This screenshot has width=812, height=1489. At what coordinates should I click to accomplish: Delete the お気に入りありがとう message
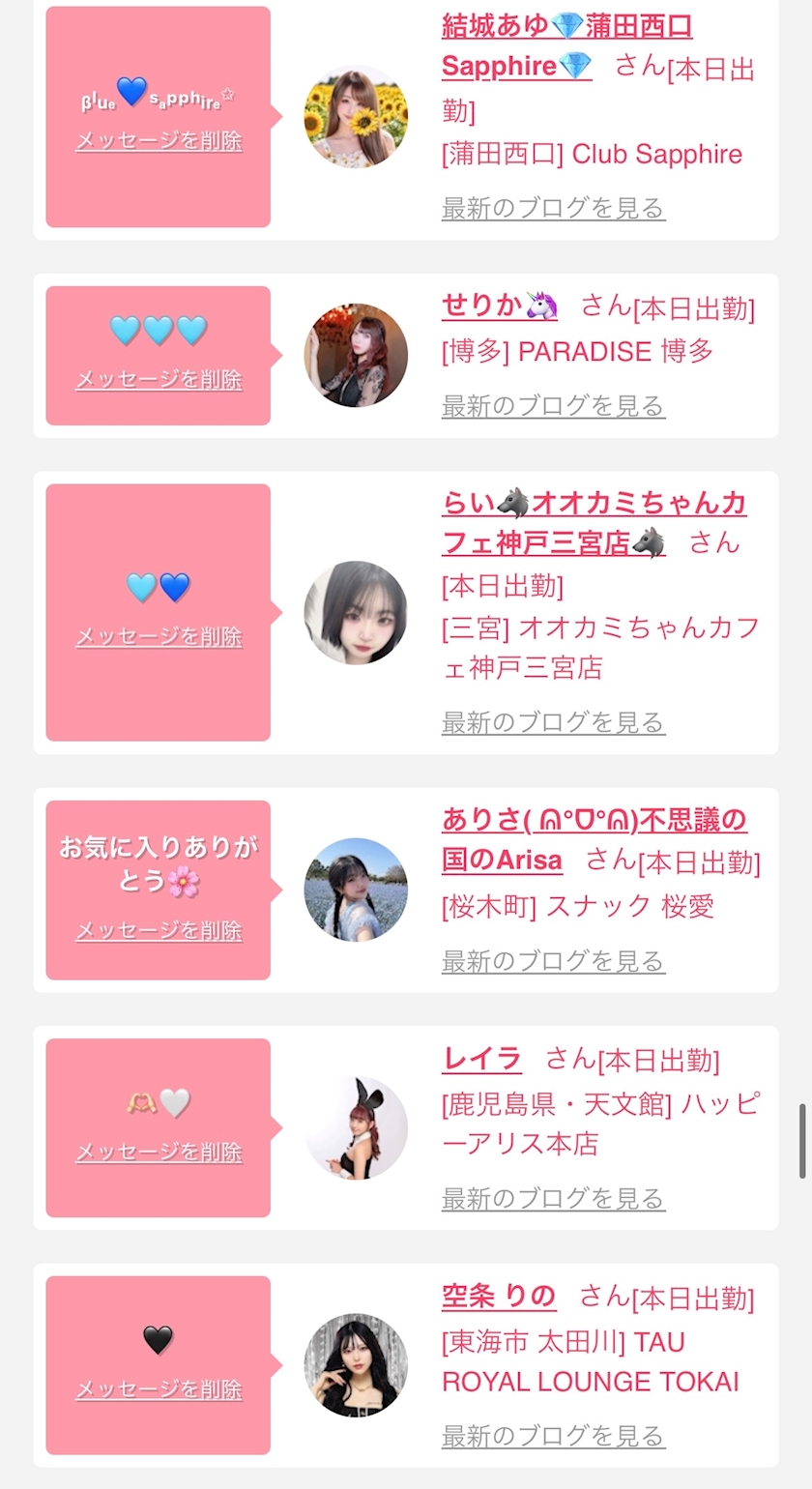coord(159,931)
